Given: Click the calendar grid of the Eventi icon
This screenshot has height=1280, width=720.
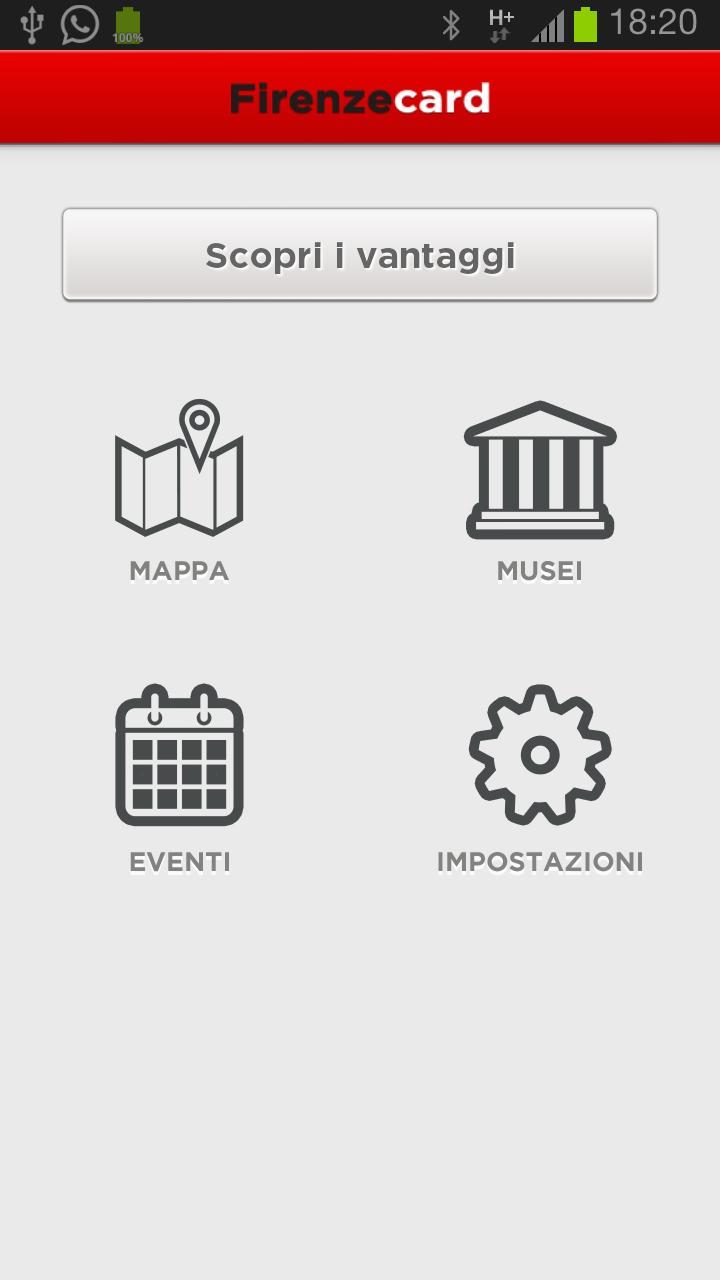Looking at the screenshot, I should tap(178, 775).
